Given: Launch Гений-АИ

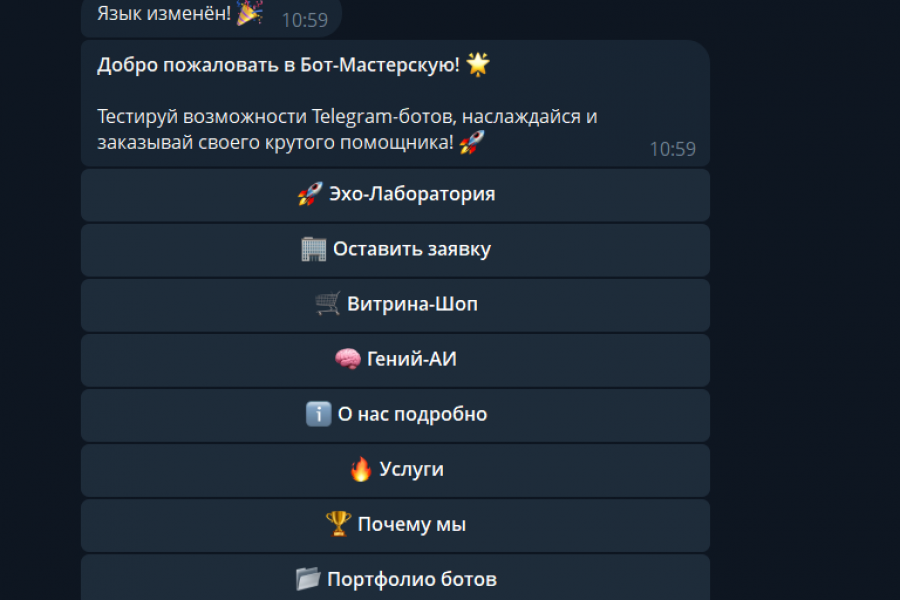Looking at the screenshot, I should (x=395, y=359).
